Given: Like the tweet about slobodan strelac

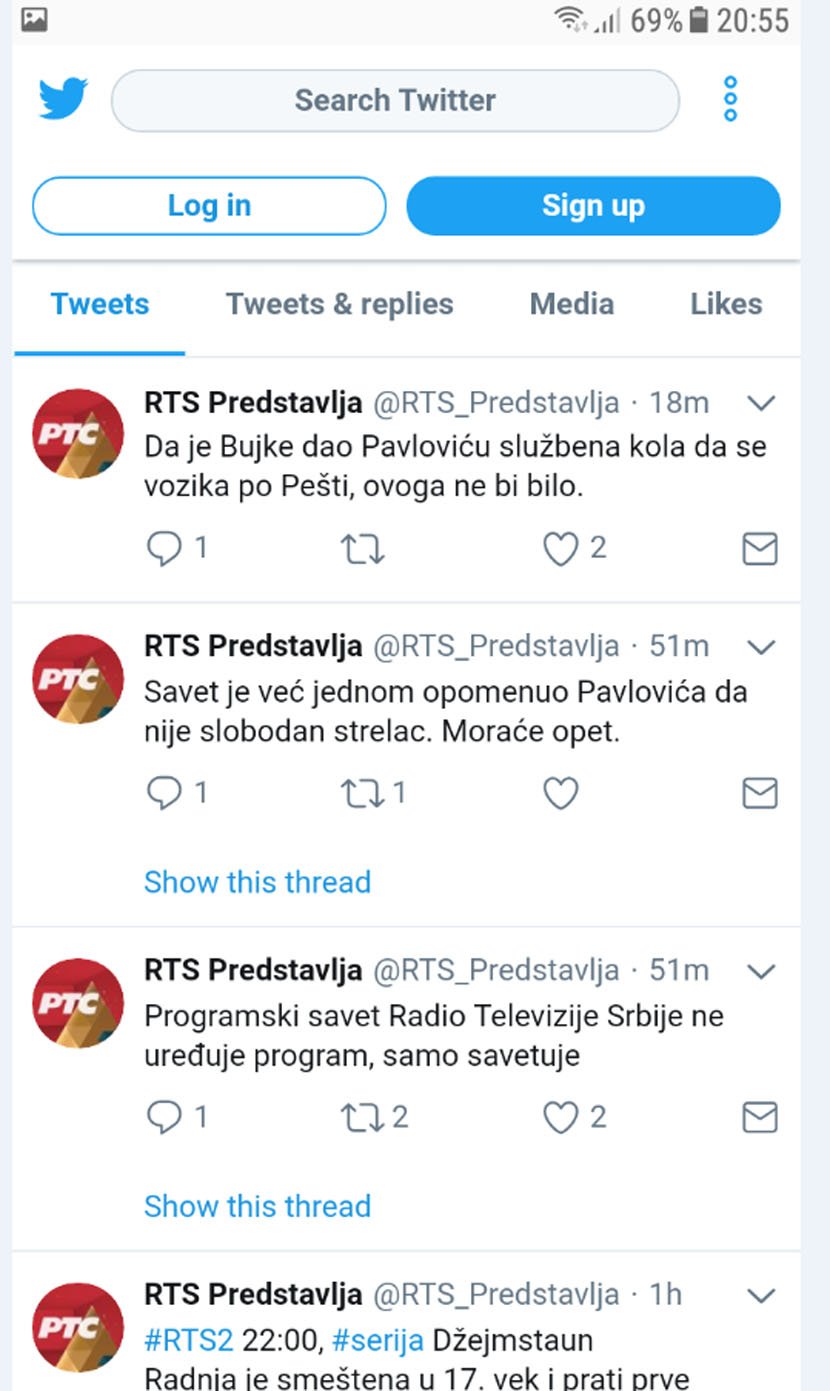Looking at the screenshot, I should (x=561, y=793).
